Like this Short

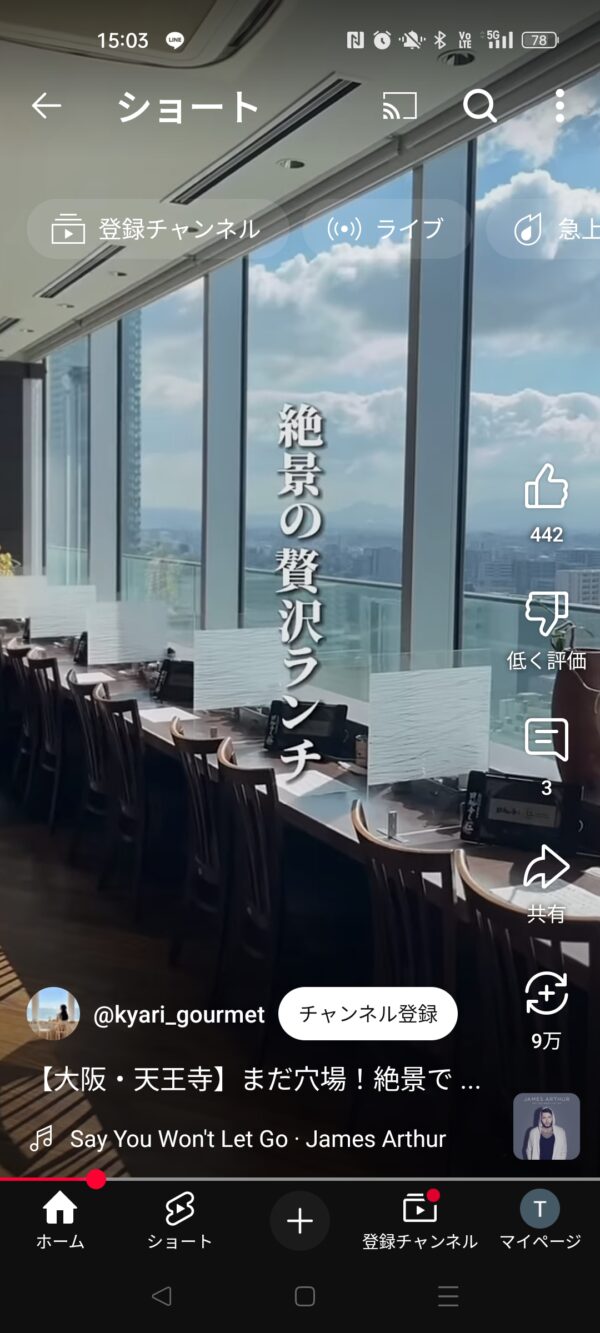546,488
